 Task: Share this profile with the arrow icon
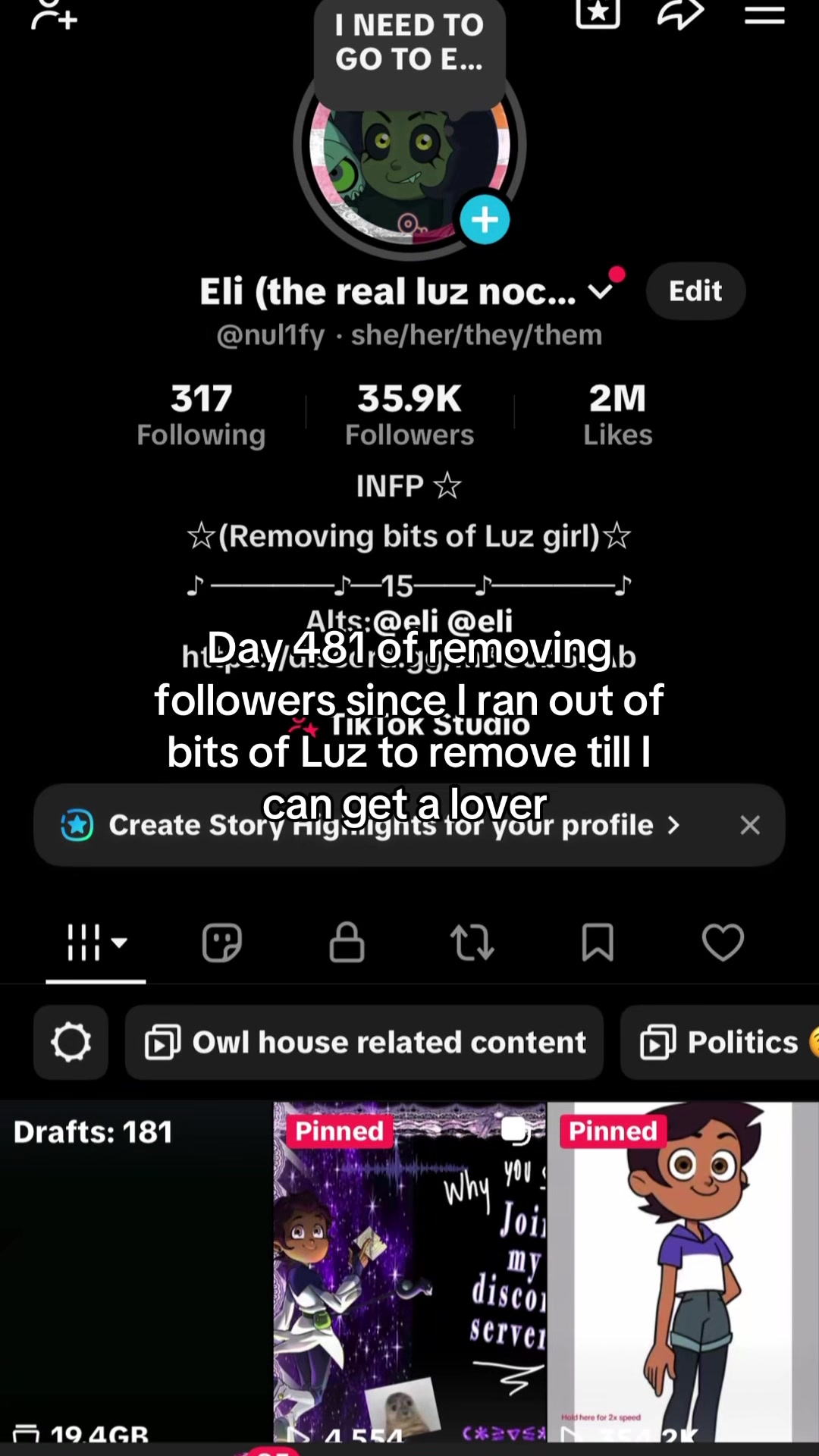coord(680,14)
